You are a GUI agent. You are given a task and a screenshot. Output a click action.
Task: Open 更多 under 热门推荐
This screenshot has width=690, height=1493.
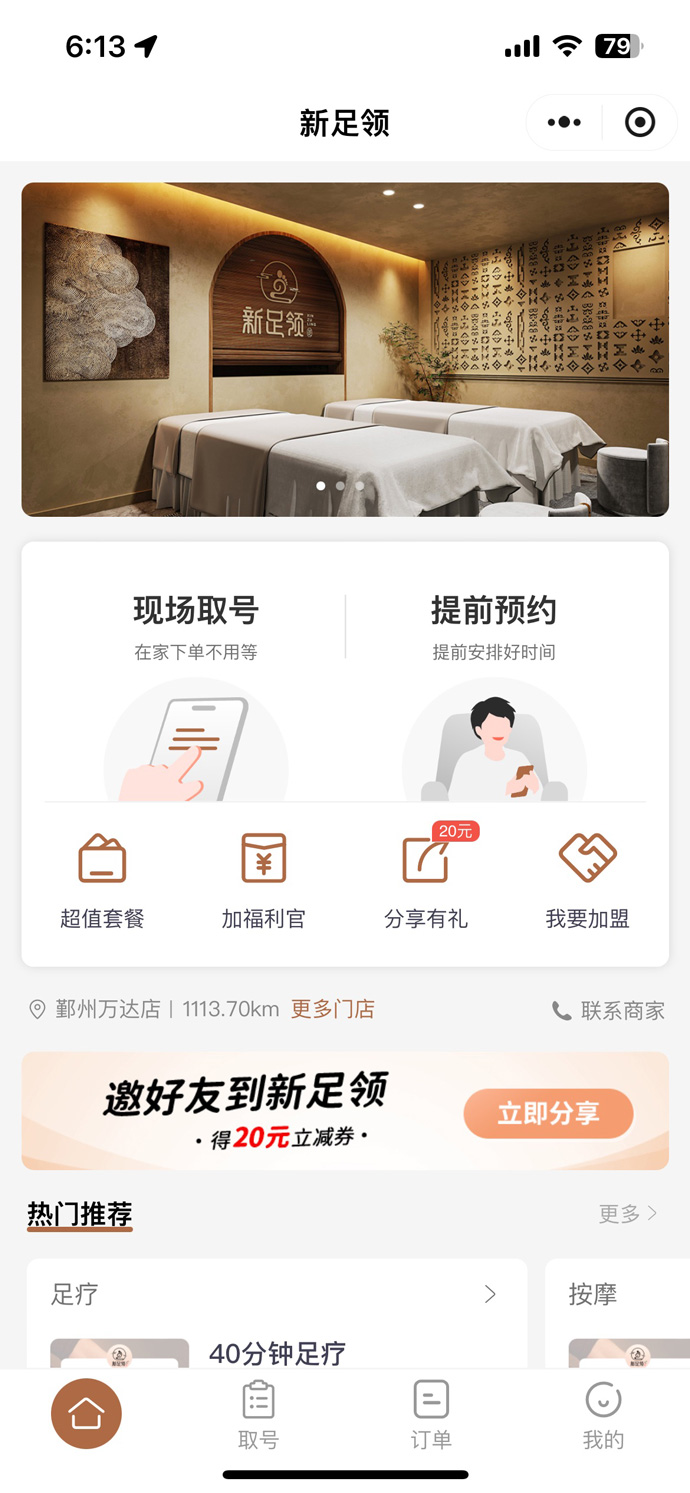628,1213
